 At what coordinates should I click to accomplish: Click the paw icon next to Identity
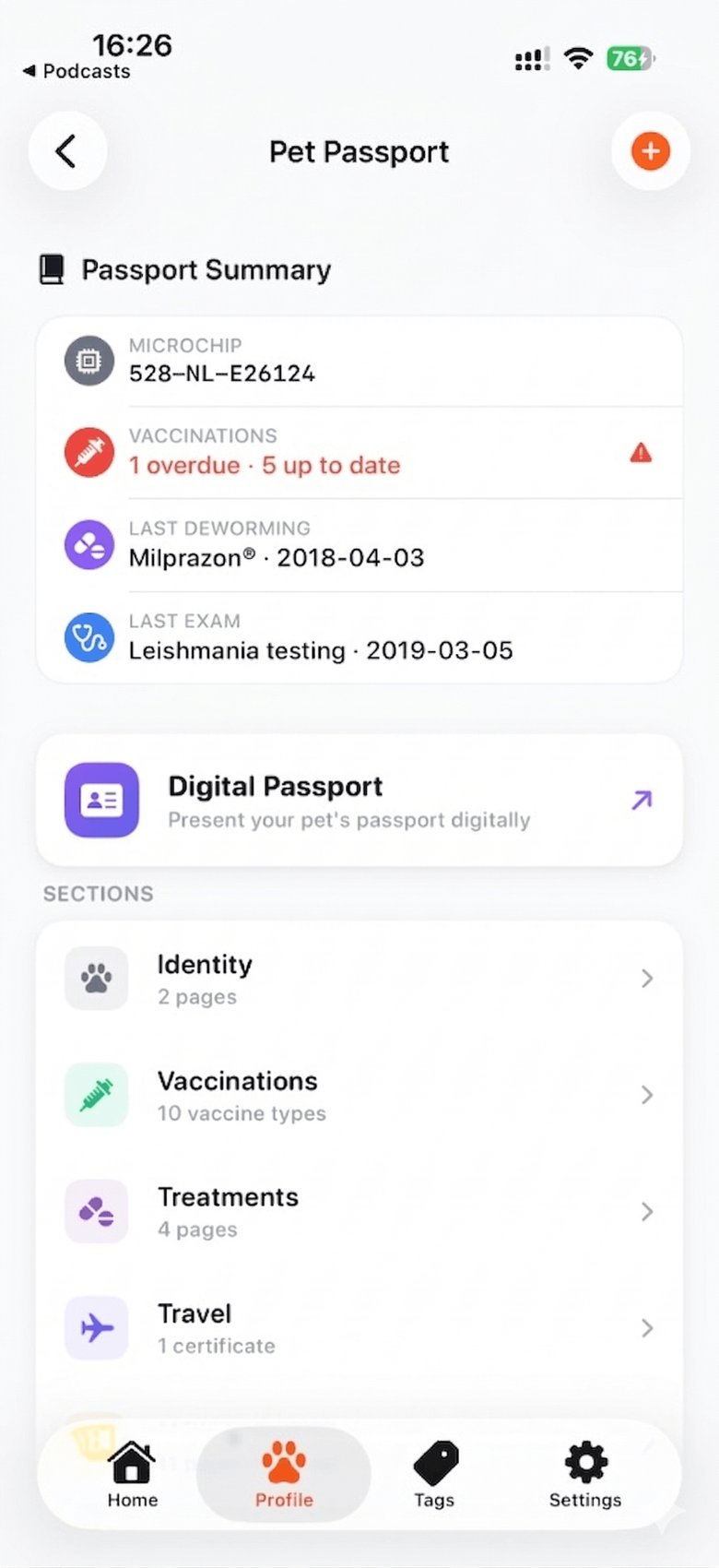coord(96,979)
